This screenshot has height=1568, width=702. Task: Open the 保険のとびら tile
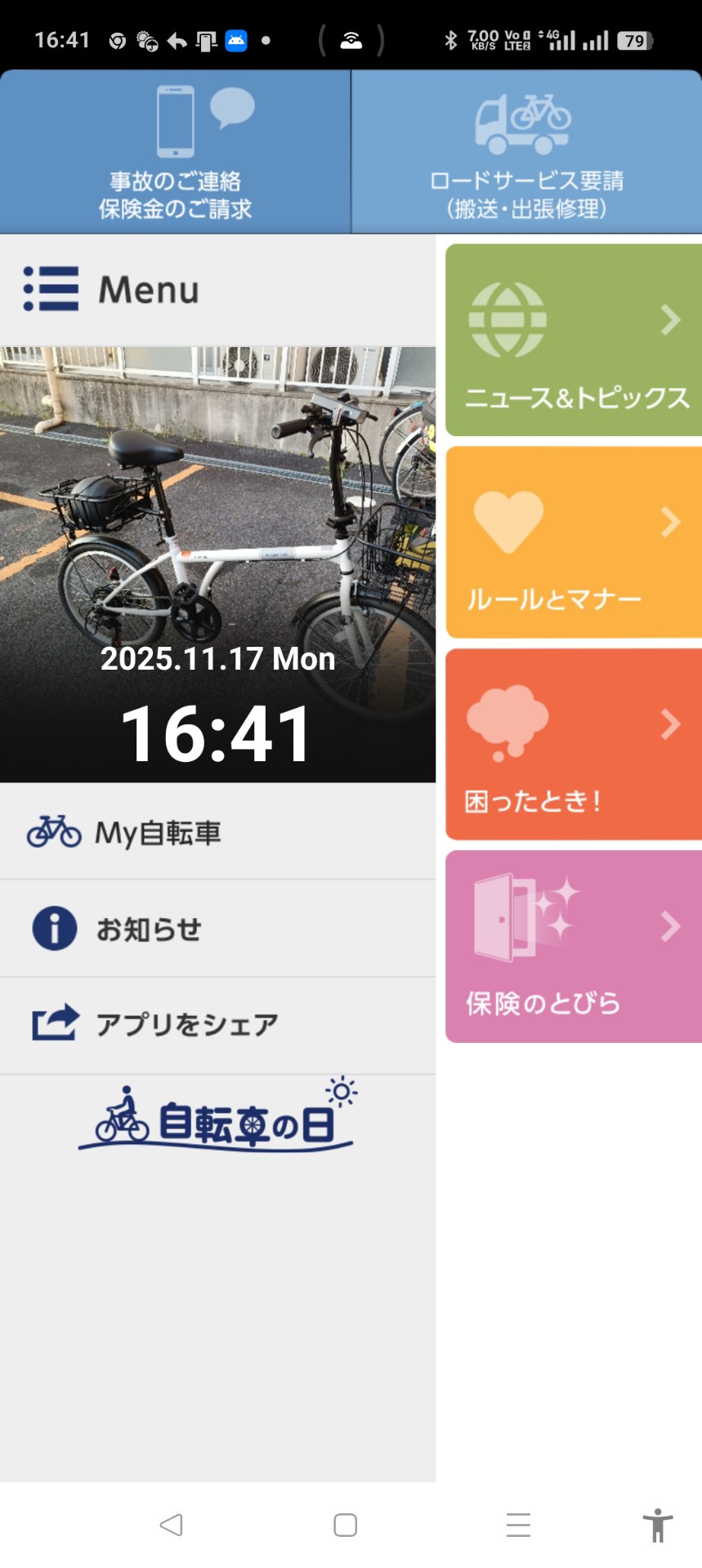[574, 947]
